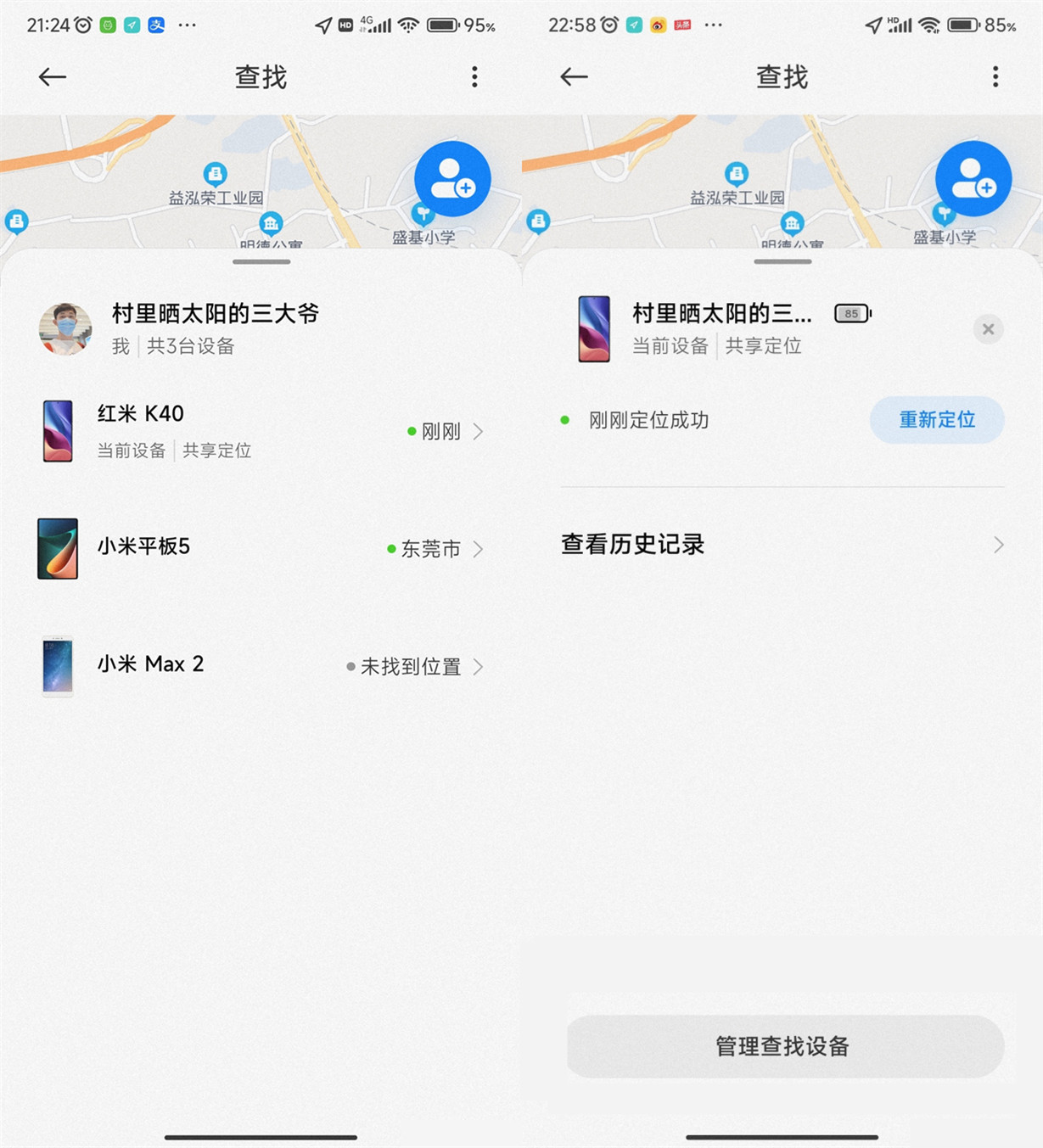
Task: Expand 小米平板5 location via chevron
Action: 480,549
